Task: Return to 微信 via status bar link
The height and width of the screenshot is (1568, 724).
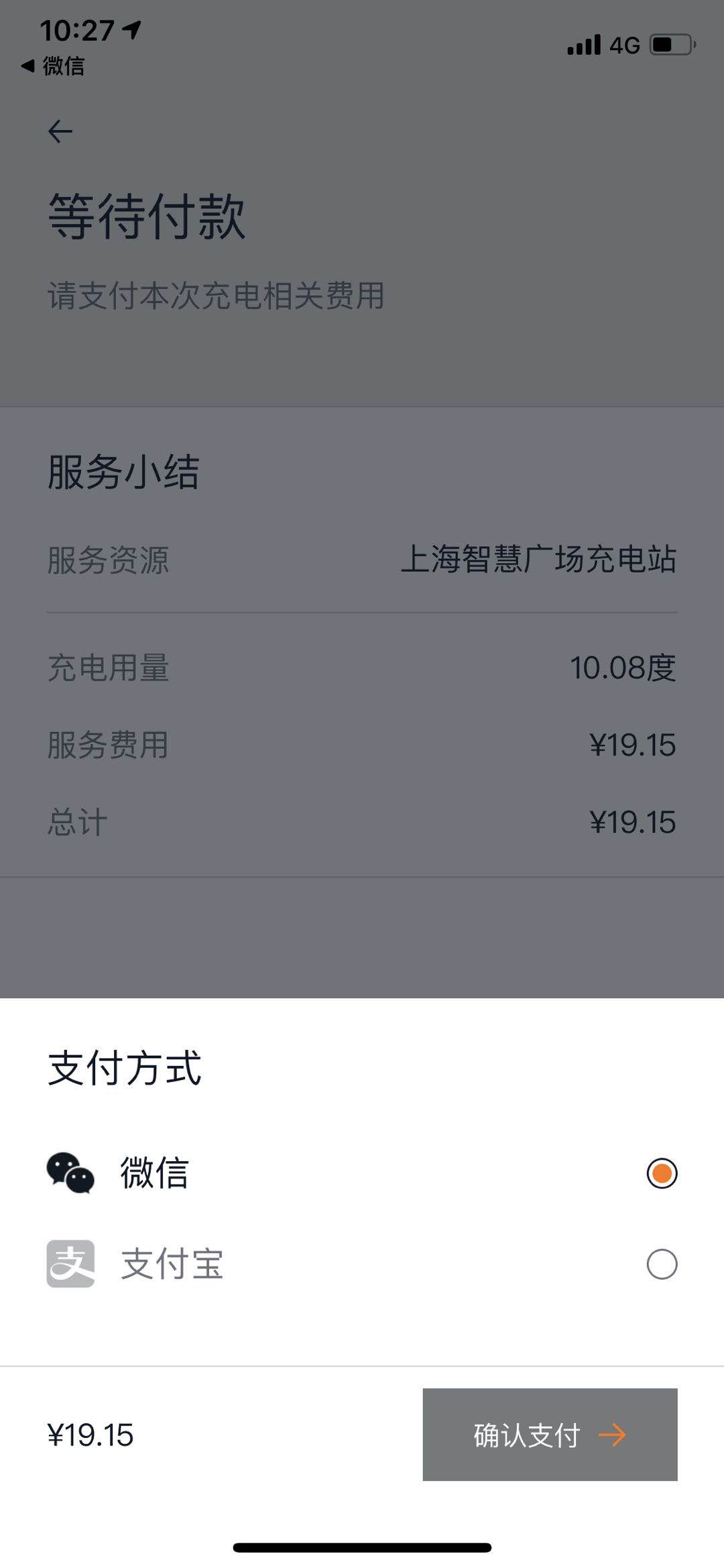Action: pyautogui.click(x=53, y=66)
